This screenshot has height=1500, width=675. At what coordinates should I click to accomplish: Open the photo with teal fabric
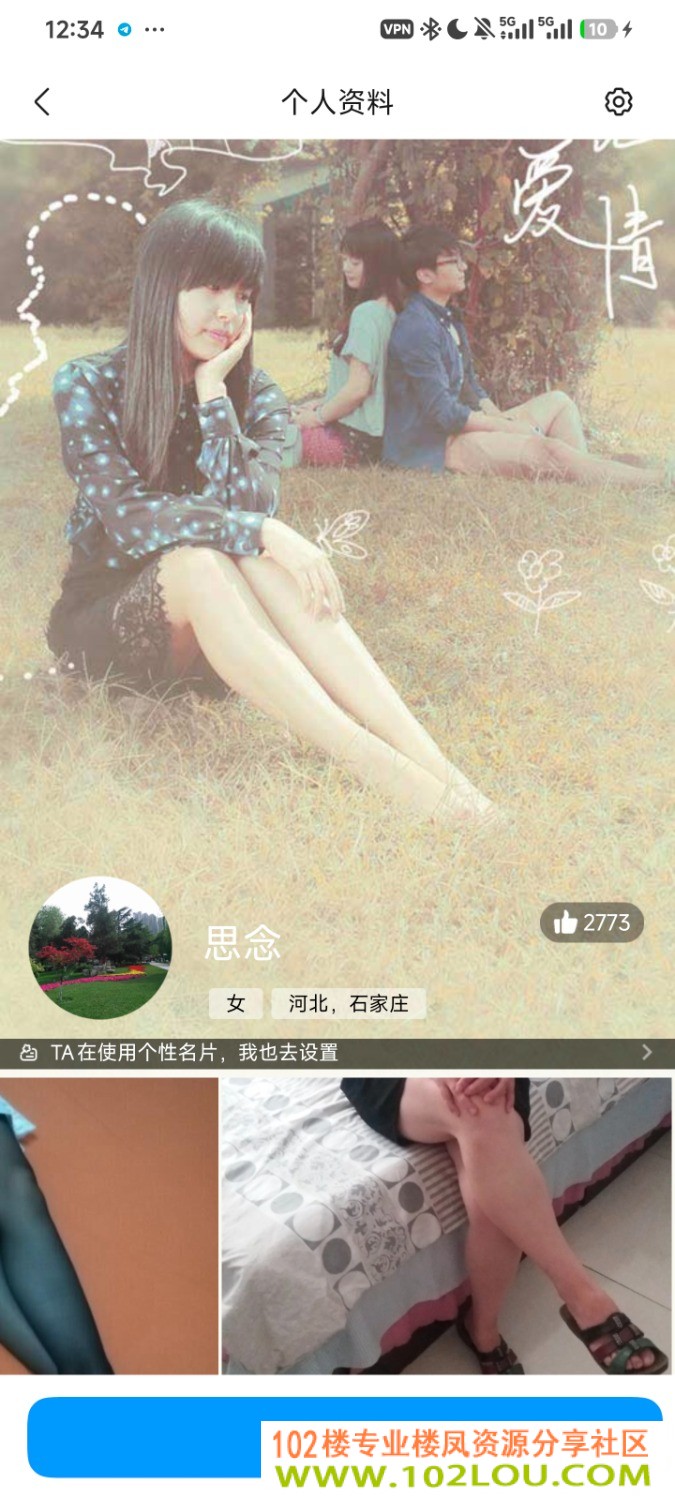[109, 1226]
